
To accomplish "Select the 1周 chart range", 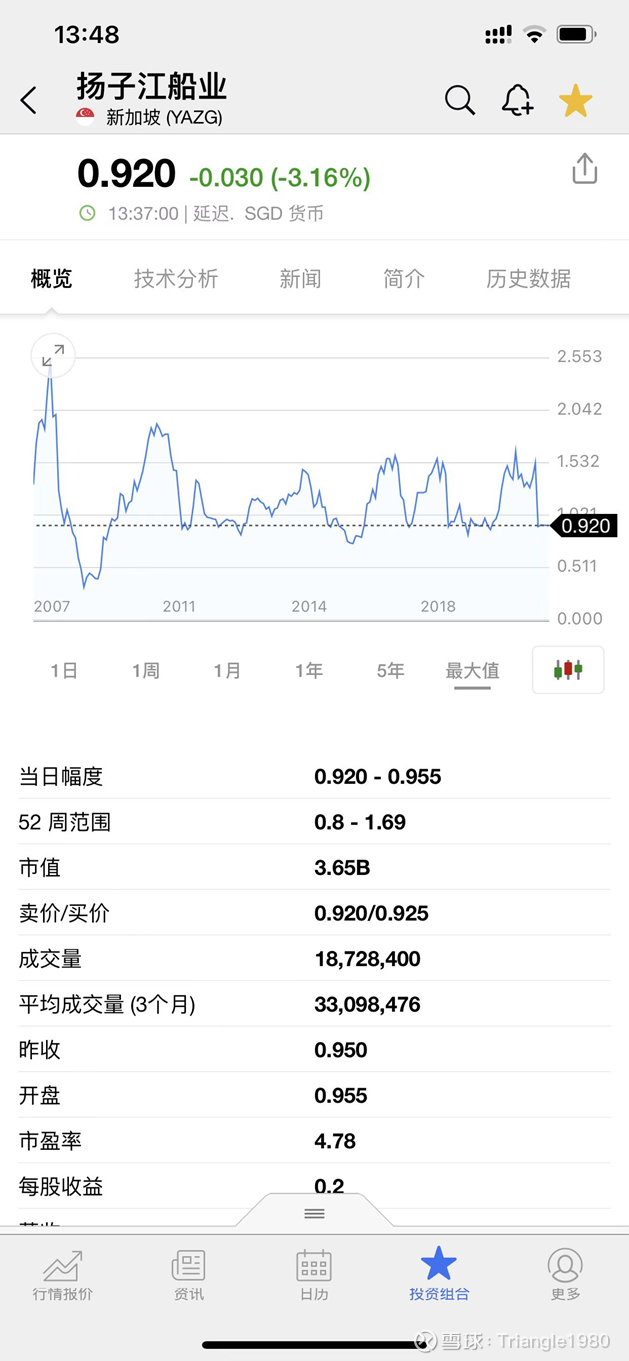I will (146, 671).
